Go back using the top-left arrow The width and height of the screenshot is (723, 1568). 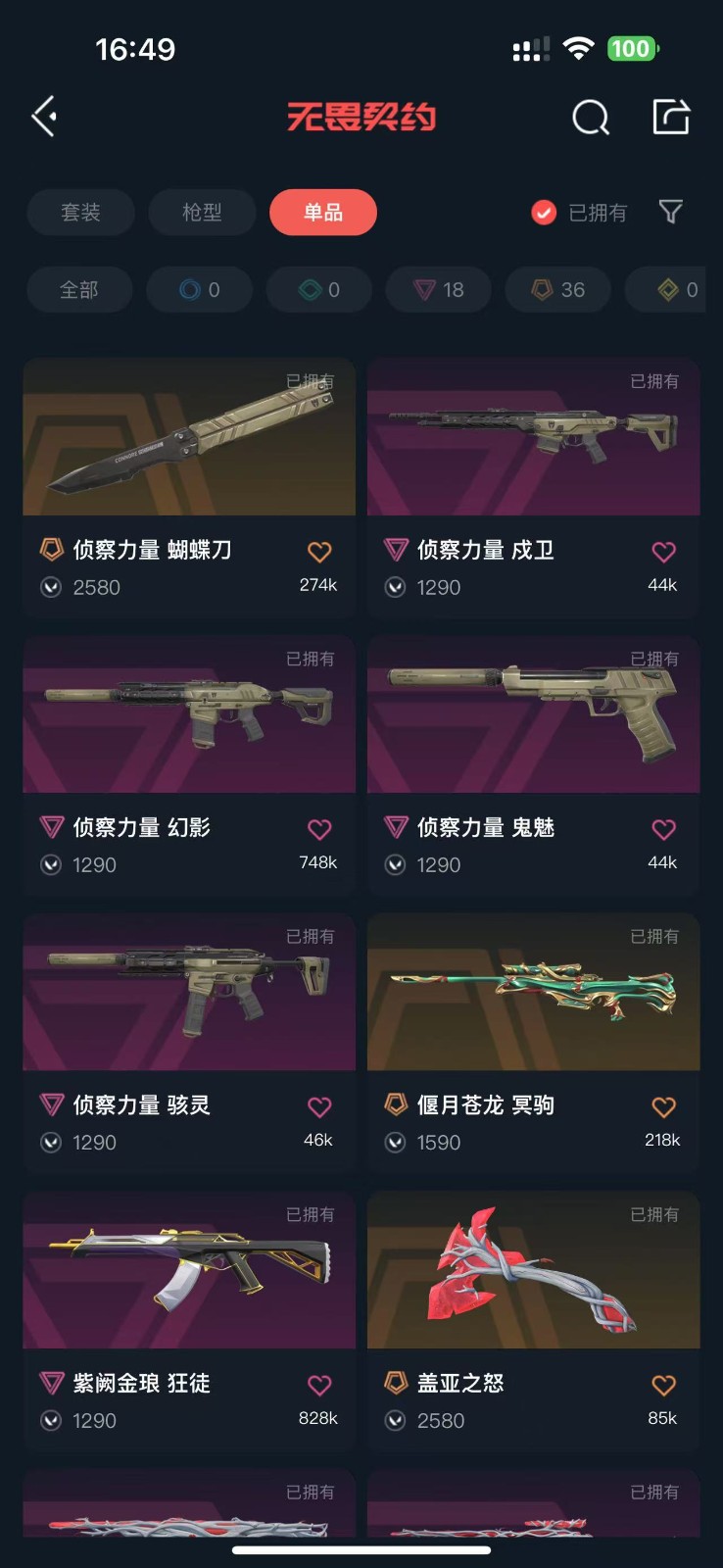pos(45,117)
